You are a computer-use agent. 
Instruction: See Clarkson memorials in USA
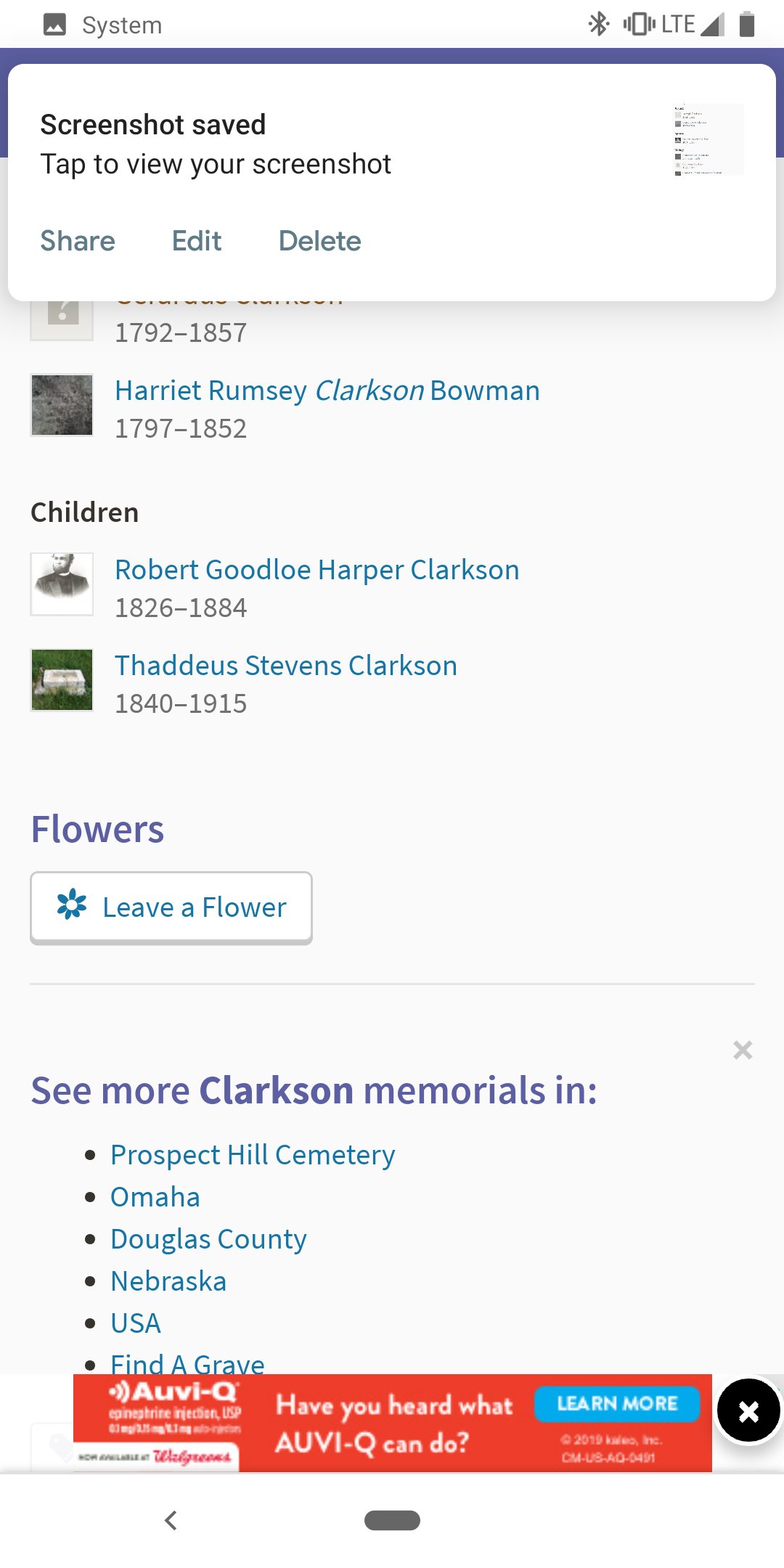[136, 1323]
